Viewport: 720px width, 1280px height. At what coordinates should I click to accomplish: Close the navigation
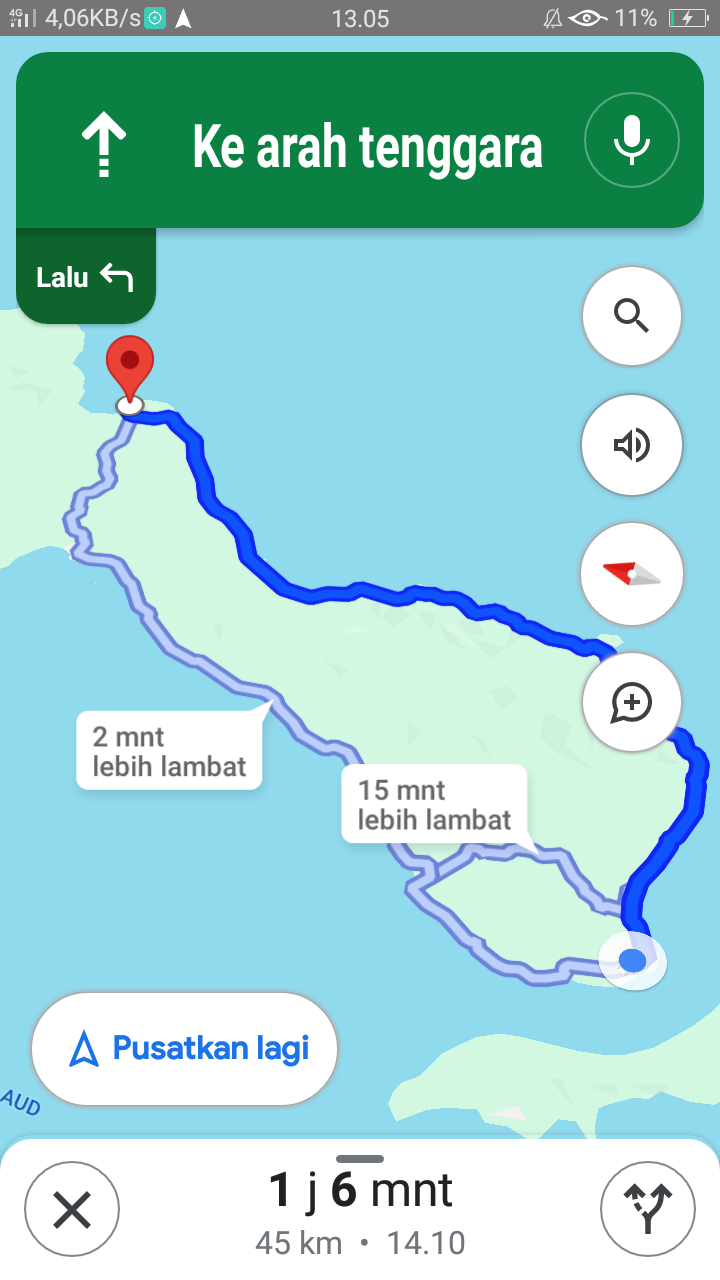[72, 1212]
